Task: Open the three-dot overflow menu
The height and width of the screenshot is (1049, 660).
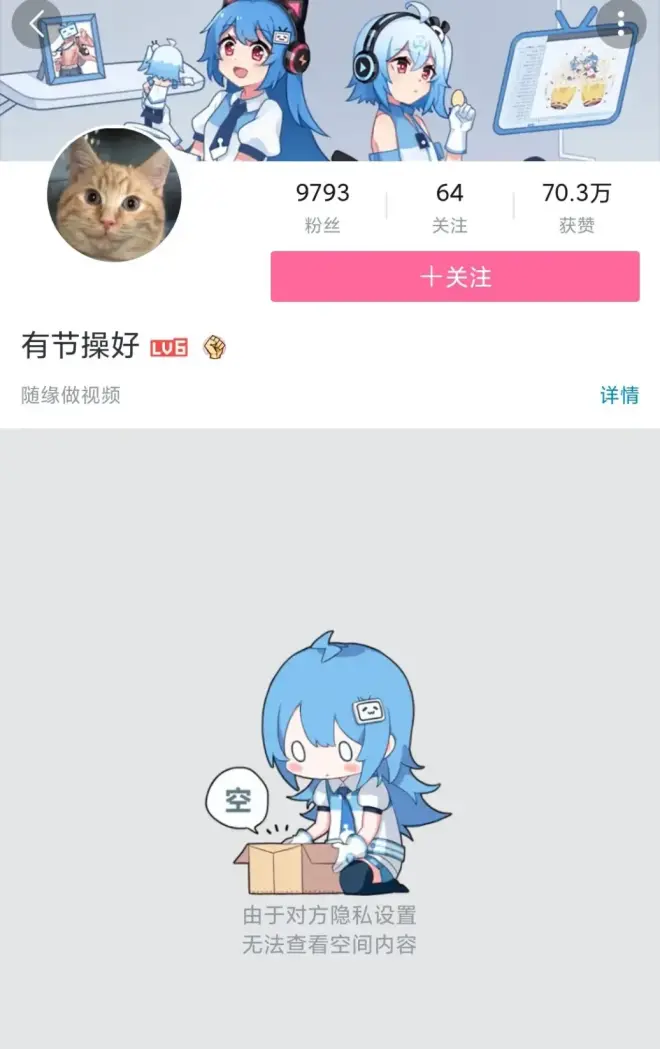Action: 621,24
